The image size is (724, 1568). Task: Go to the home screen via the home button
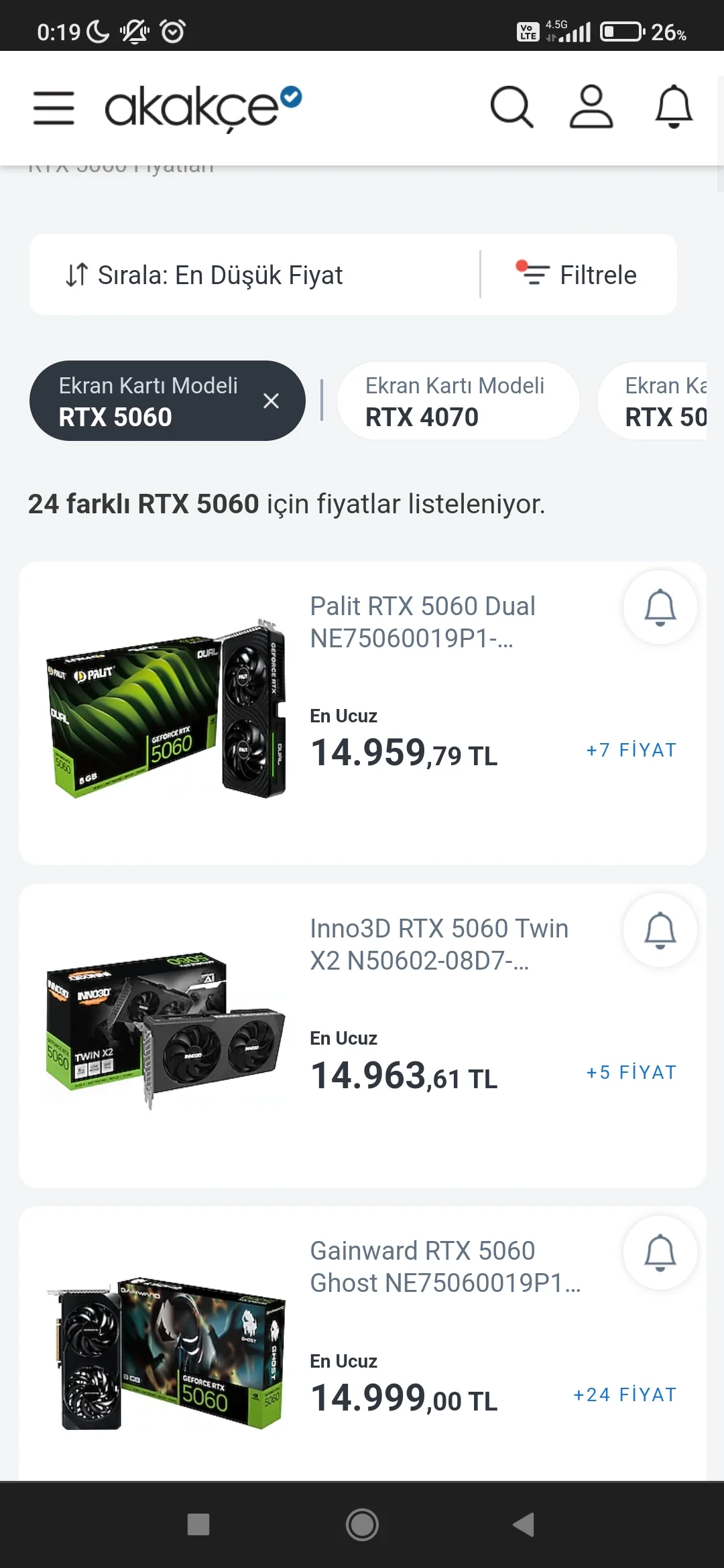pyautogui.click(x=362, y=1524)
